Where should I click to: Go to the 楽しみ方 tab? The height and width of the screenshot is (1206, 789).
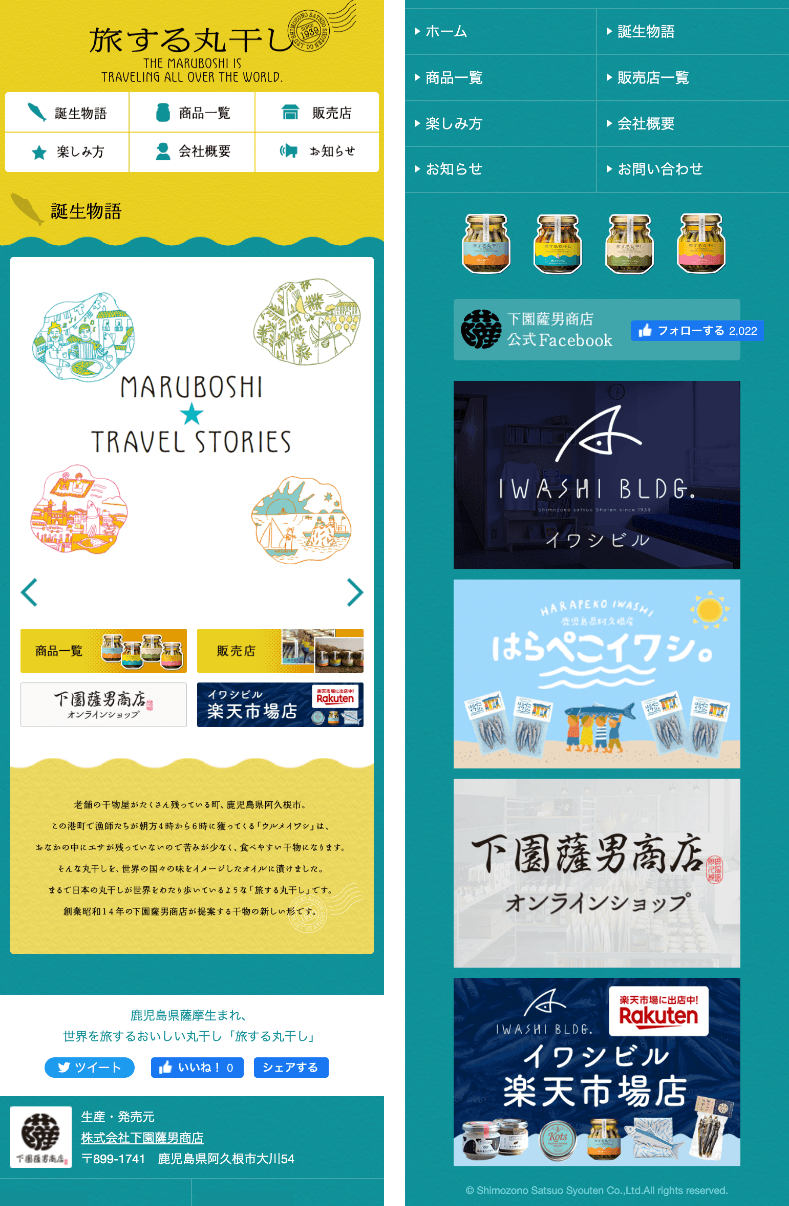(67, 152)
